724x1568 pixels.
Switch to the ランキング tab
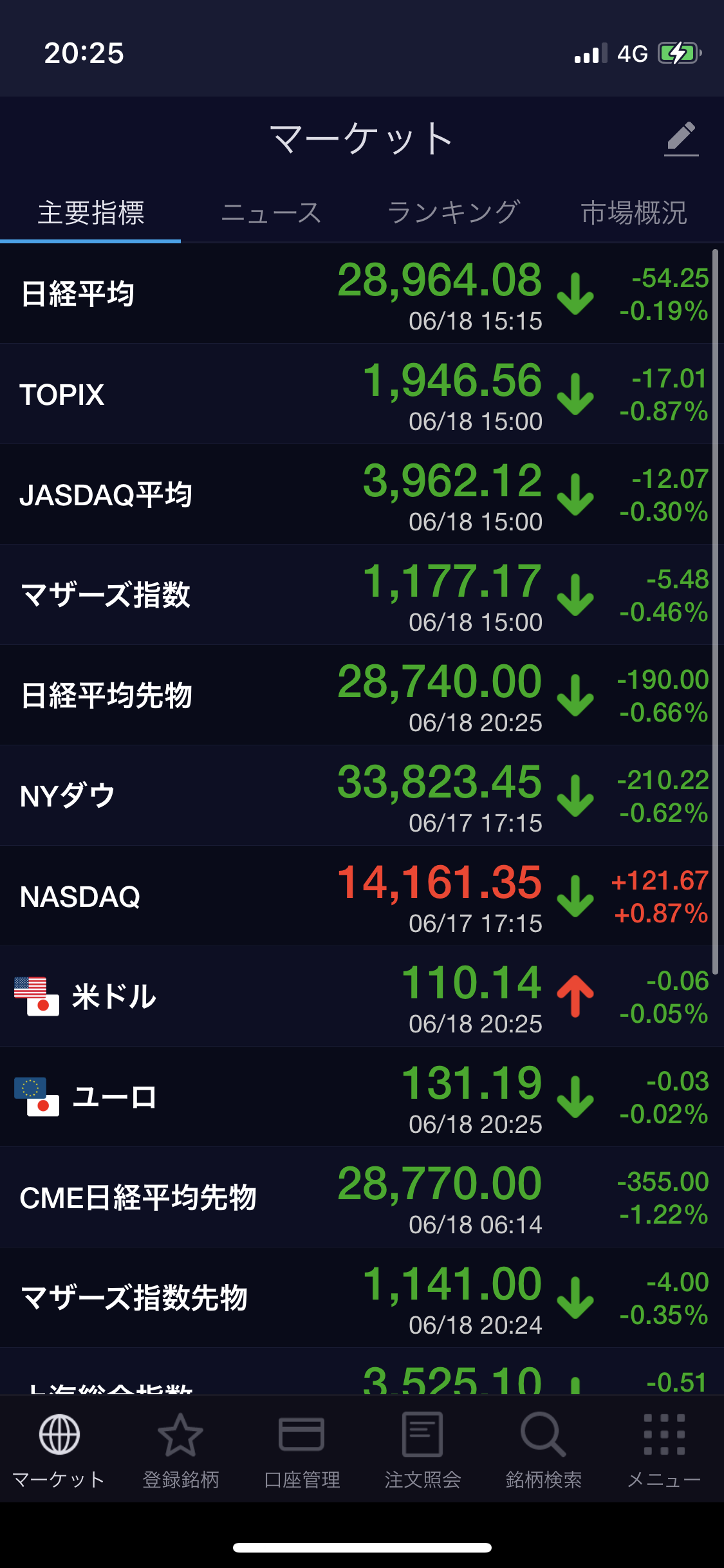(453, 213)
